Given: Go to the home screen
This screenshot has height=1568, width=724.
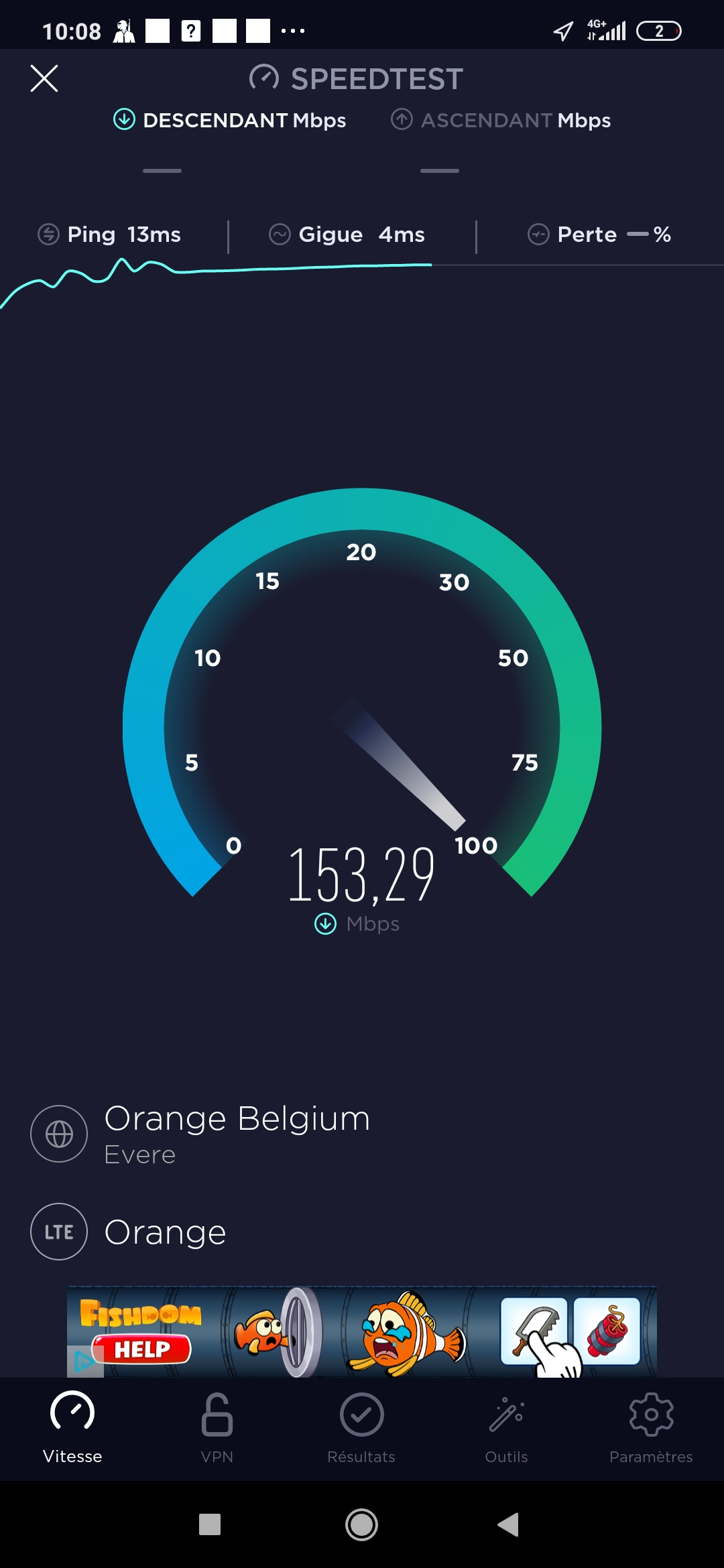Looking at the screenshot, I should pos(361,1524).
